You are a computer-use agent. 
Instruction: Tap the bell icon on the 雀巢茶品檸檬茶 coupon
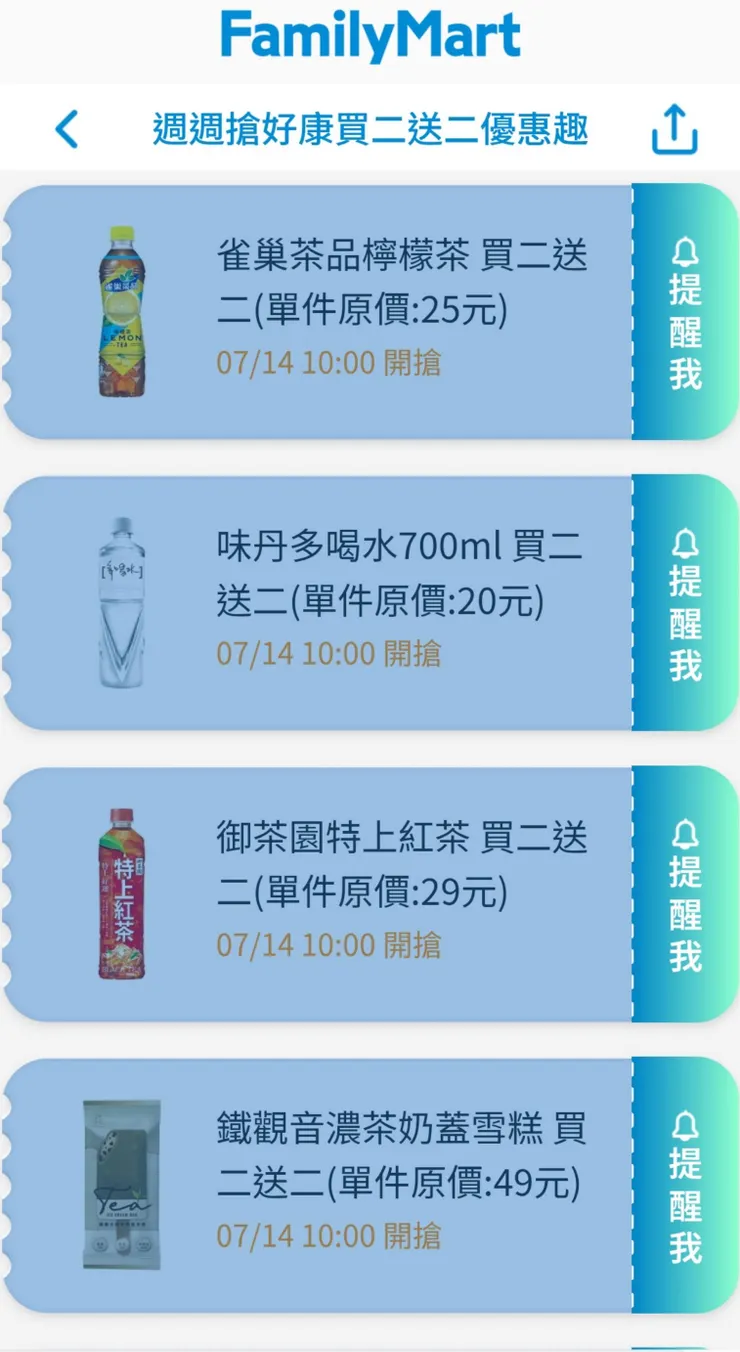coord(684,253)
